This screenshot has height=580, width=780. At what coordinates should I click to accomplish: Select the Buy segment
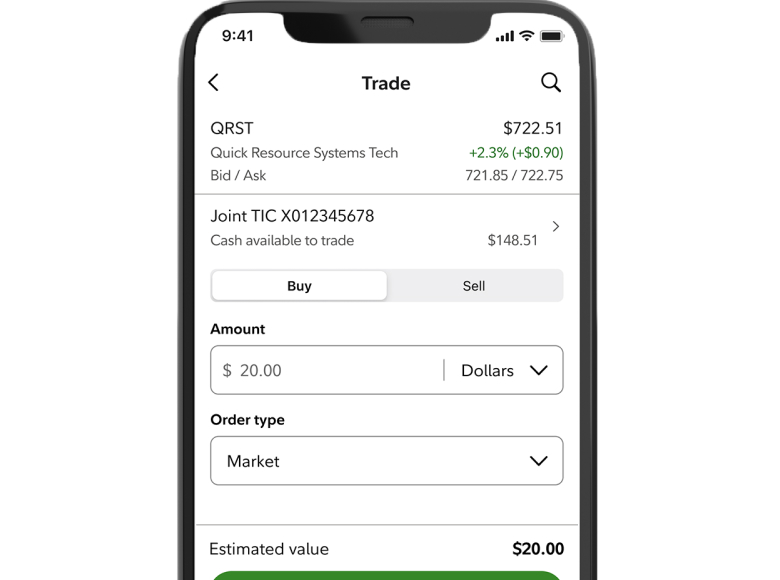[x=299, y=286]
